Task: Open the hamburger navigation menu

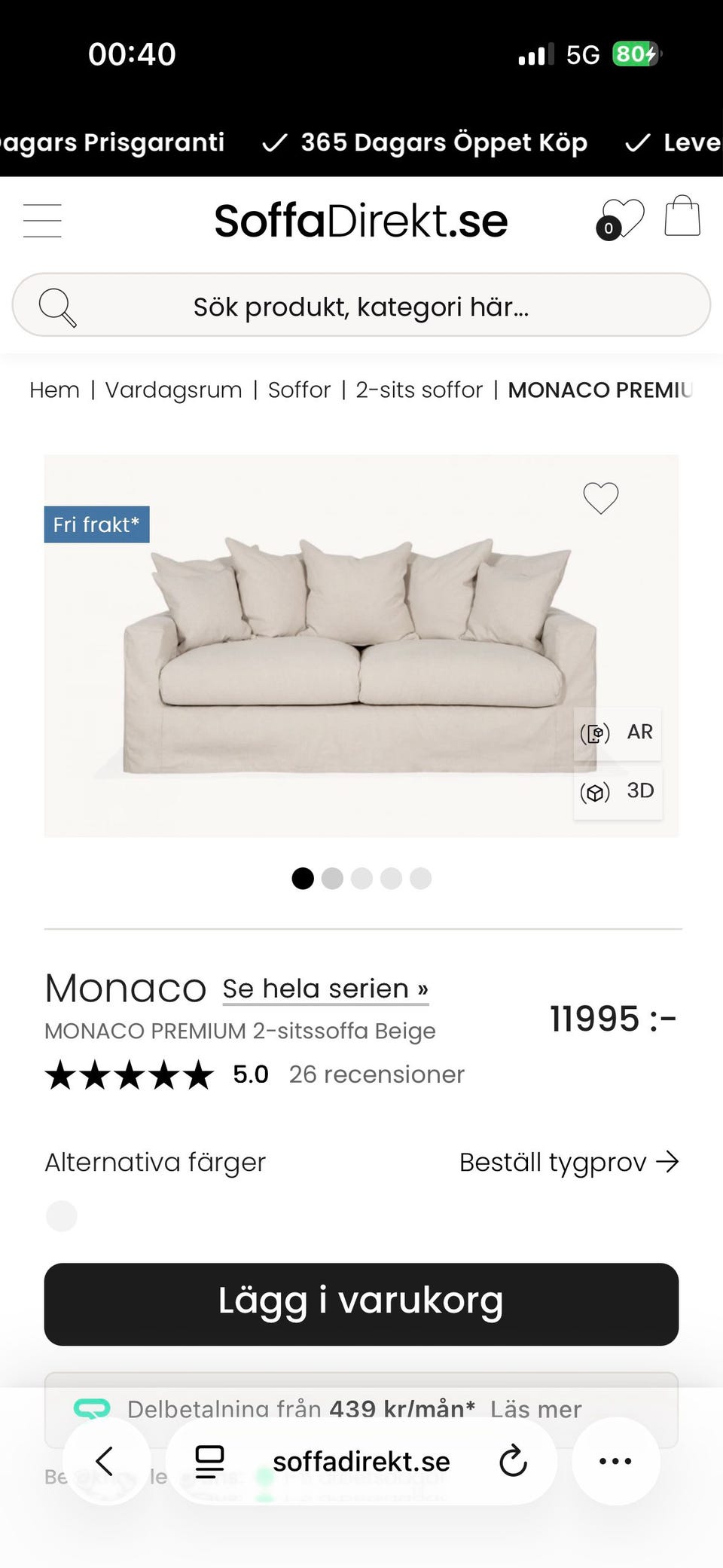Action: point(42,220)
